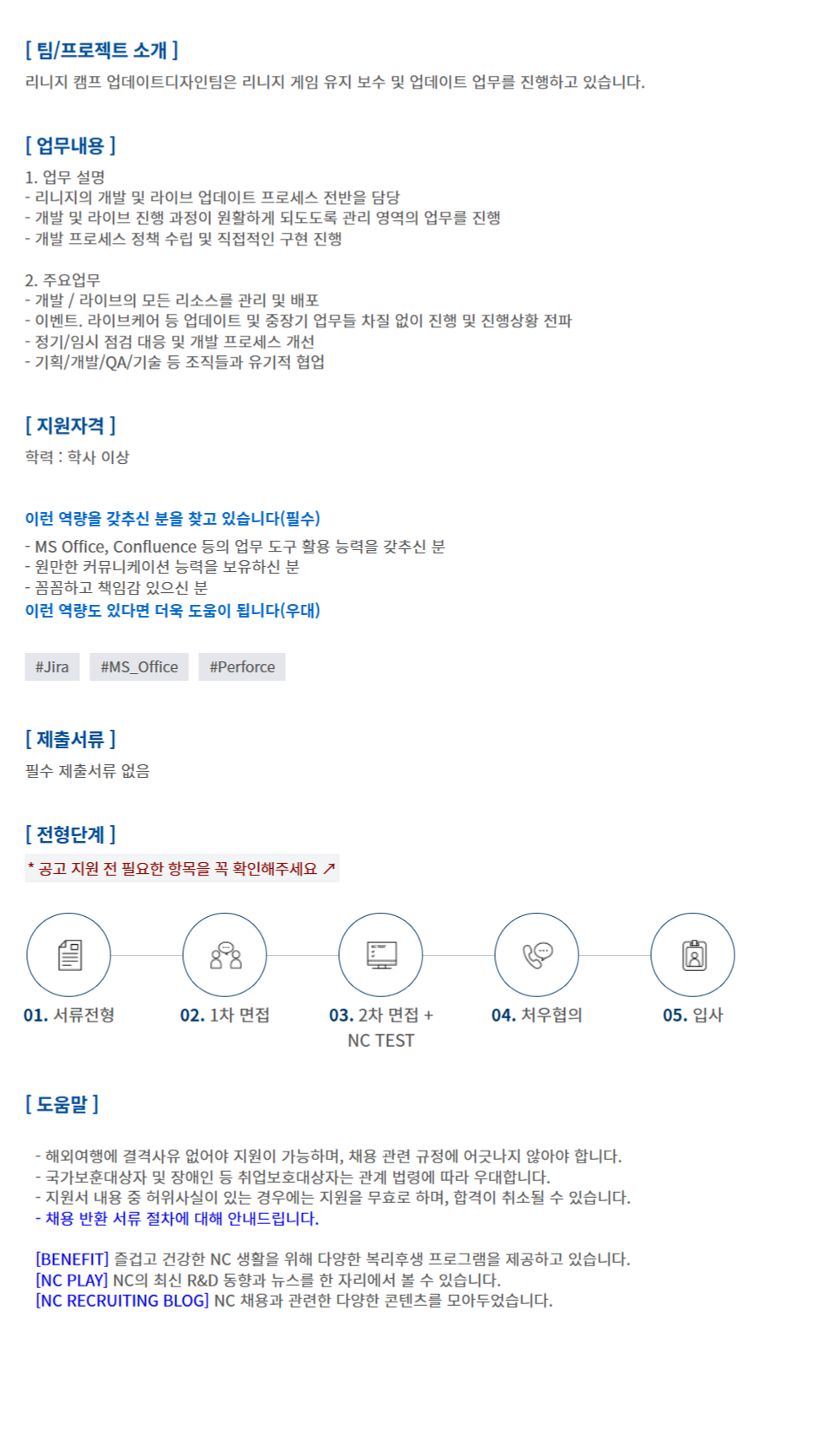Open the BENEFIT link

(x=73, y=1259)
